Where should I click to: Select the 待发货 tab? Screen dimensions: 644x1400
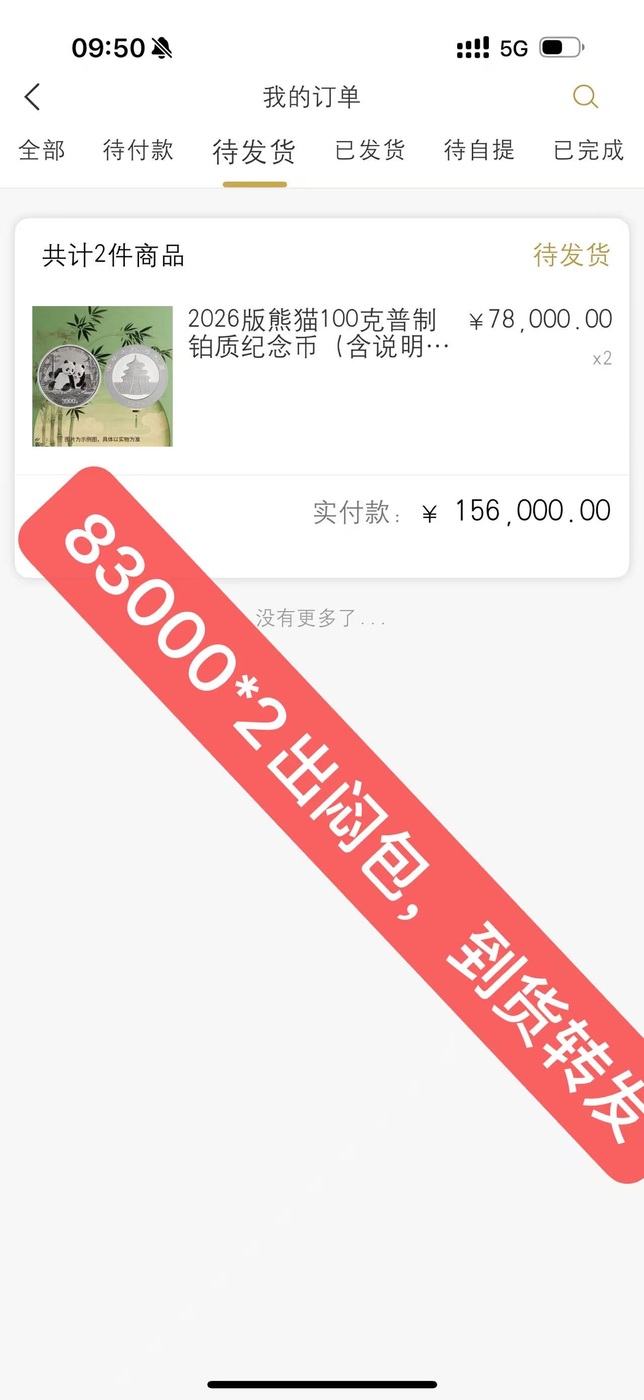[x=254, y=152]
